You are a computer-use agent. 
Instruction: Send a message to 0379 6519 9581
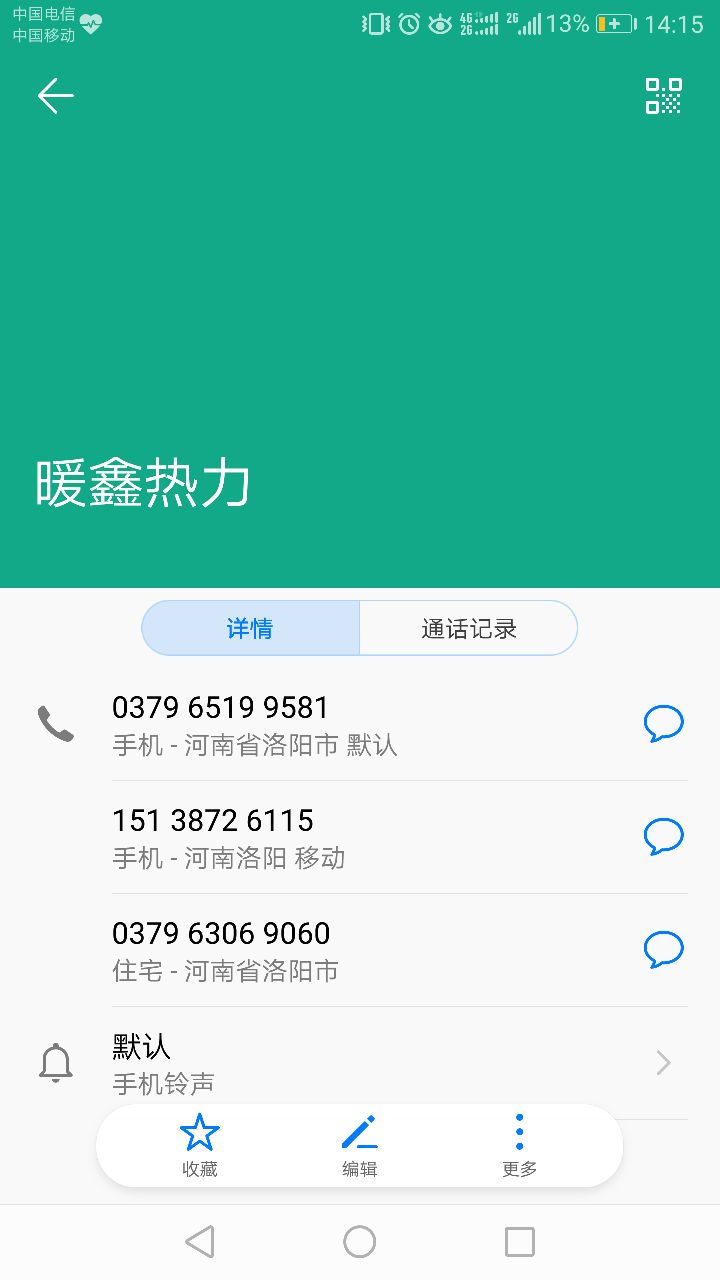[663, 723]
